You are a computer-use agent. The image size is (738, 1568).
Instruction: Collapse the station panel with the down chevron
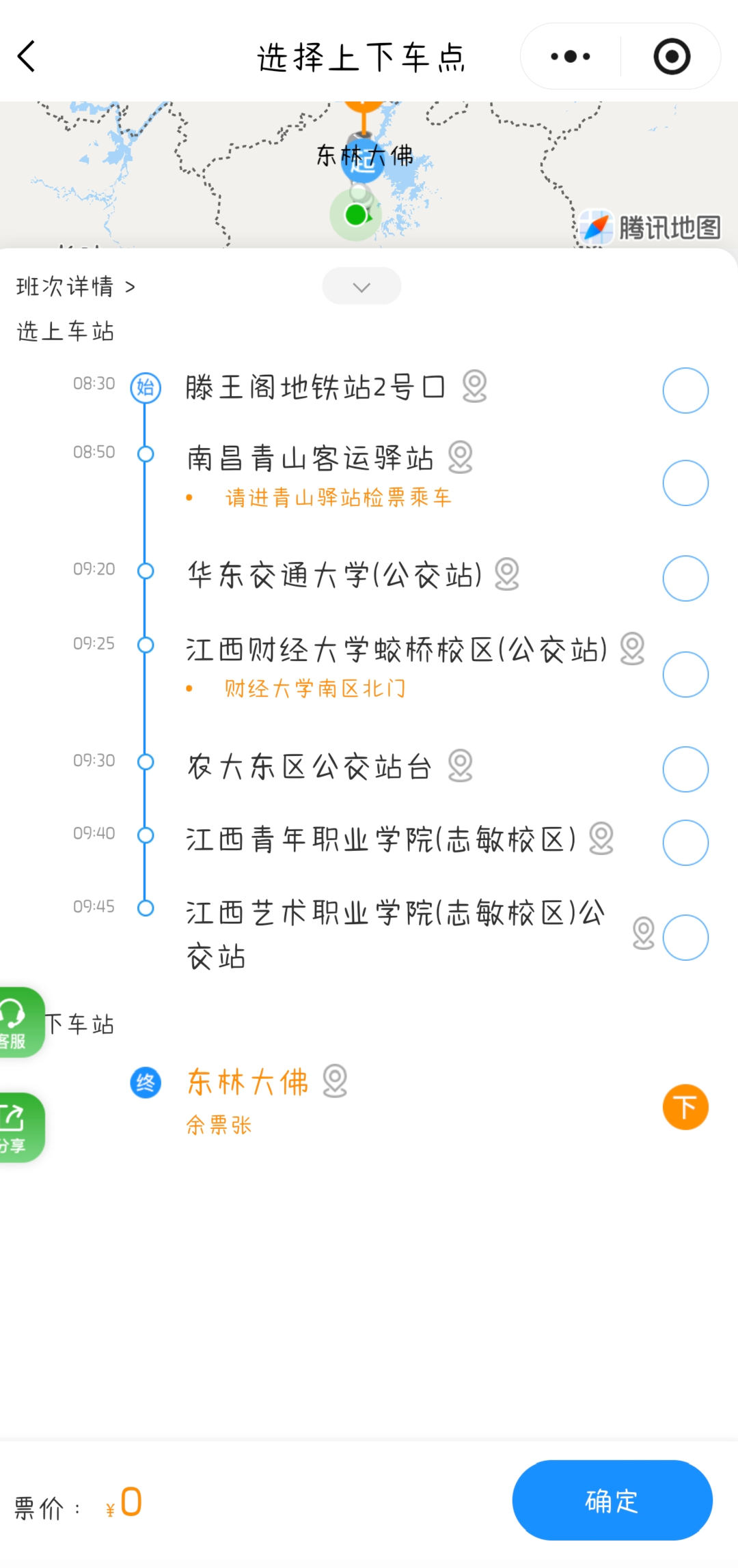(x=361, y=287)
